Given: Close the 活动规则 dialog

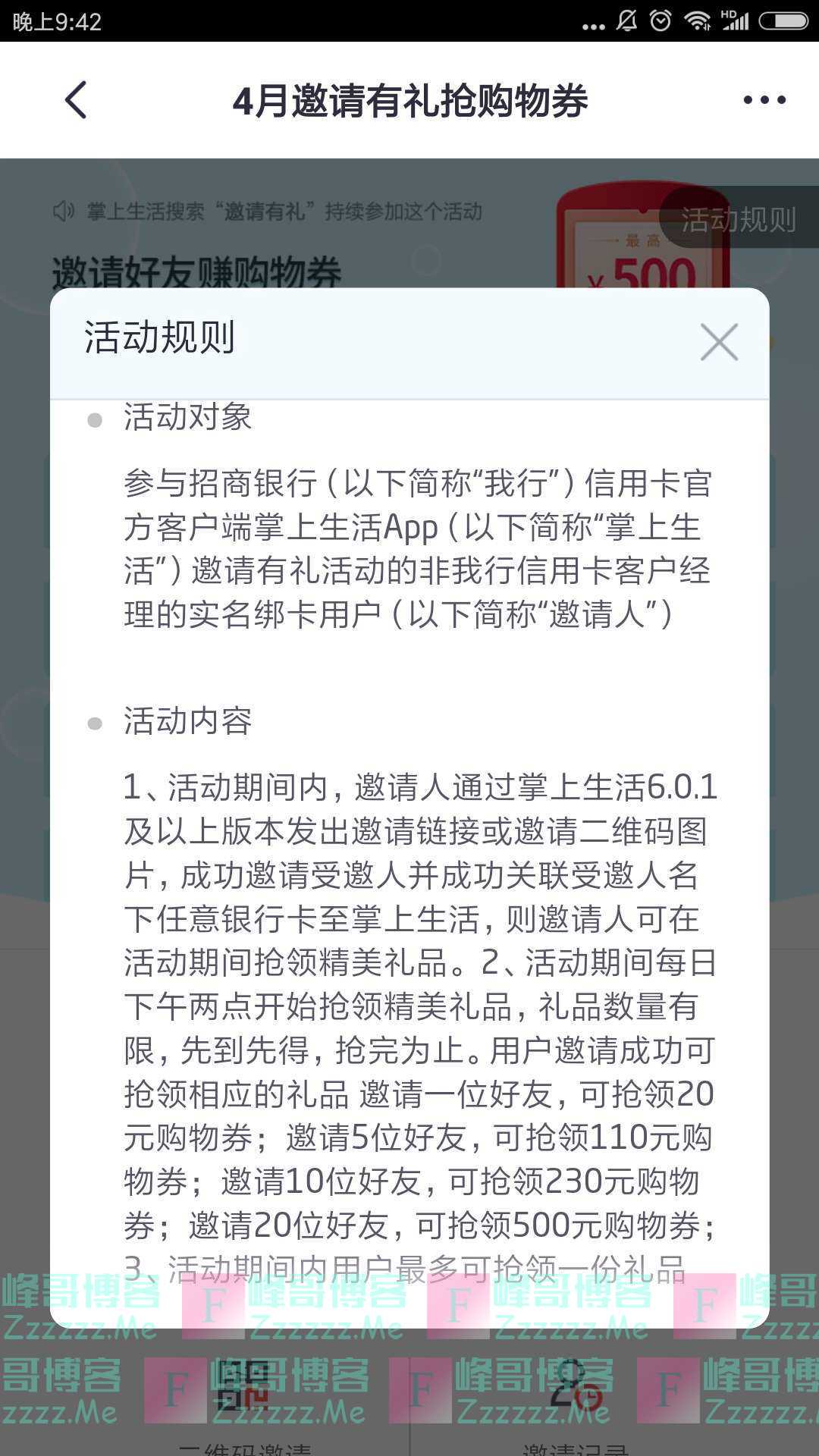Looking at the screenshot, I should [718, 341].
